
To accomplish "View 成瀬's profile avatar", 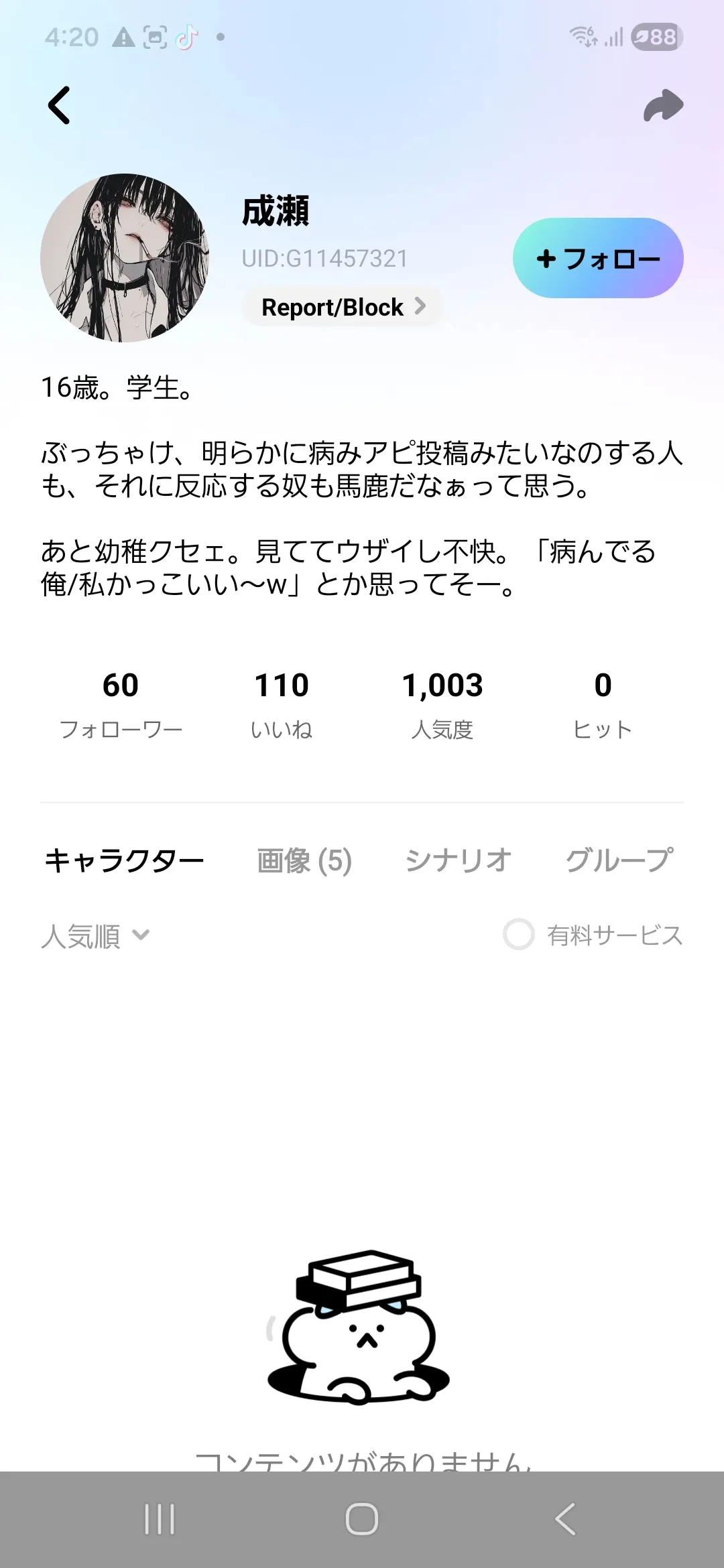I will pyautogui.click(x=125, y=258).
